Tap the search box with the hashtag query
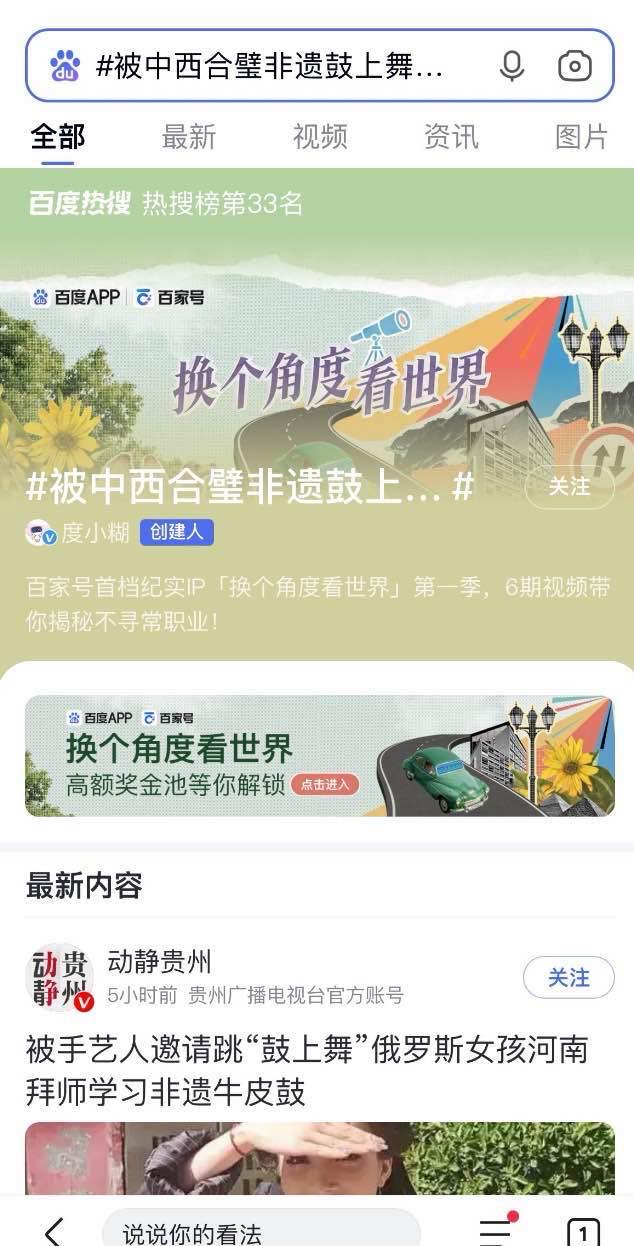The image size is (634, 1246). pyautogui.click(x=270, y=67)
